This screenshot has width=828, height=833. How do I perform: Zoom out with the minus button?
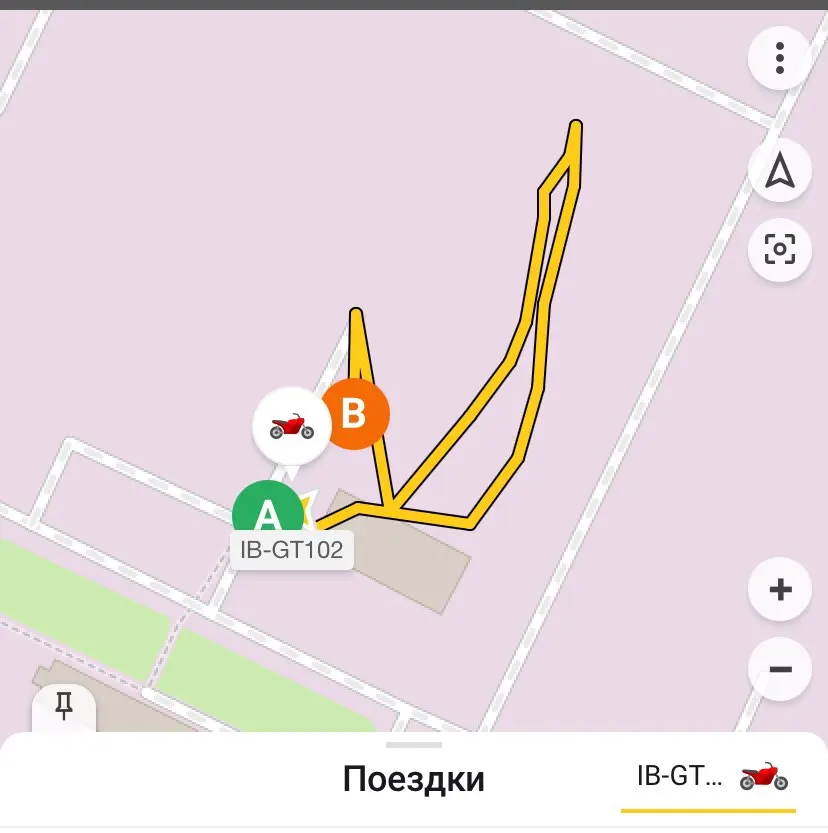[x=779, y=669]
